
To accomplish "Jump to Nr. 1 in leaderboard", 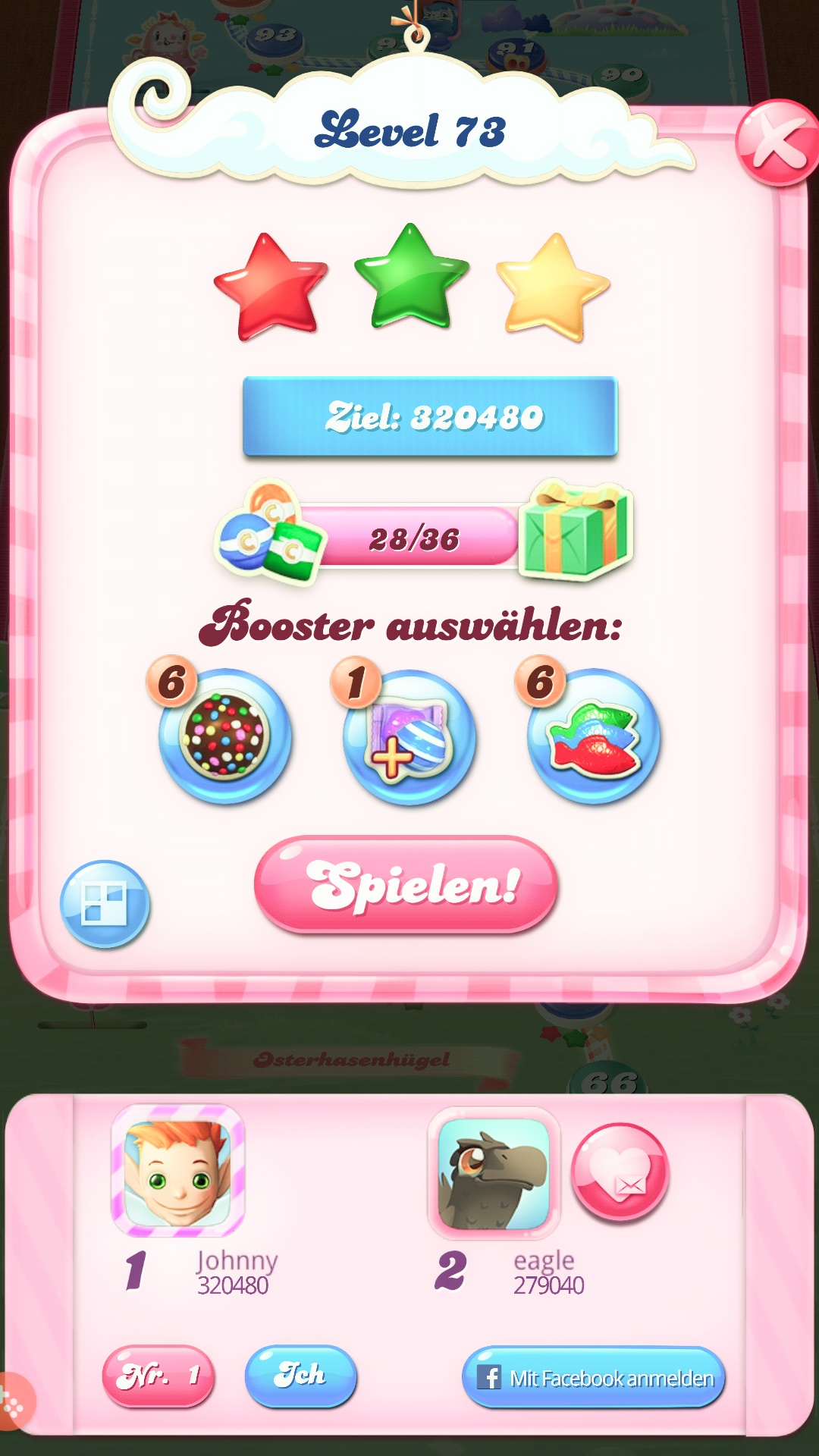I will (x=158, y=1376).
